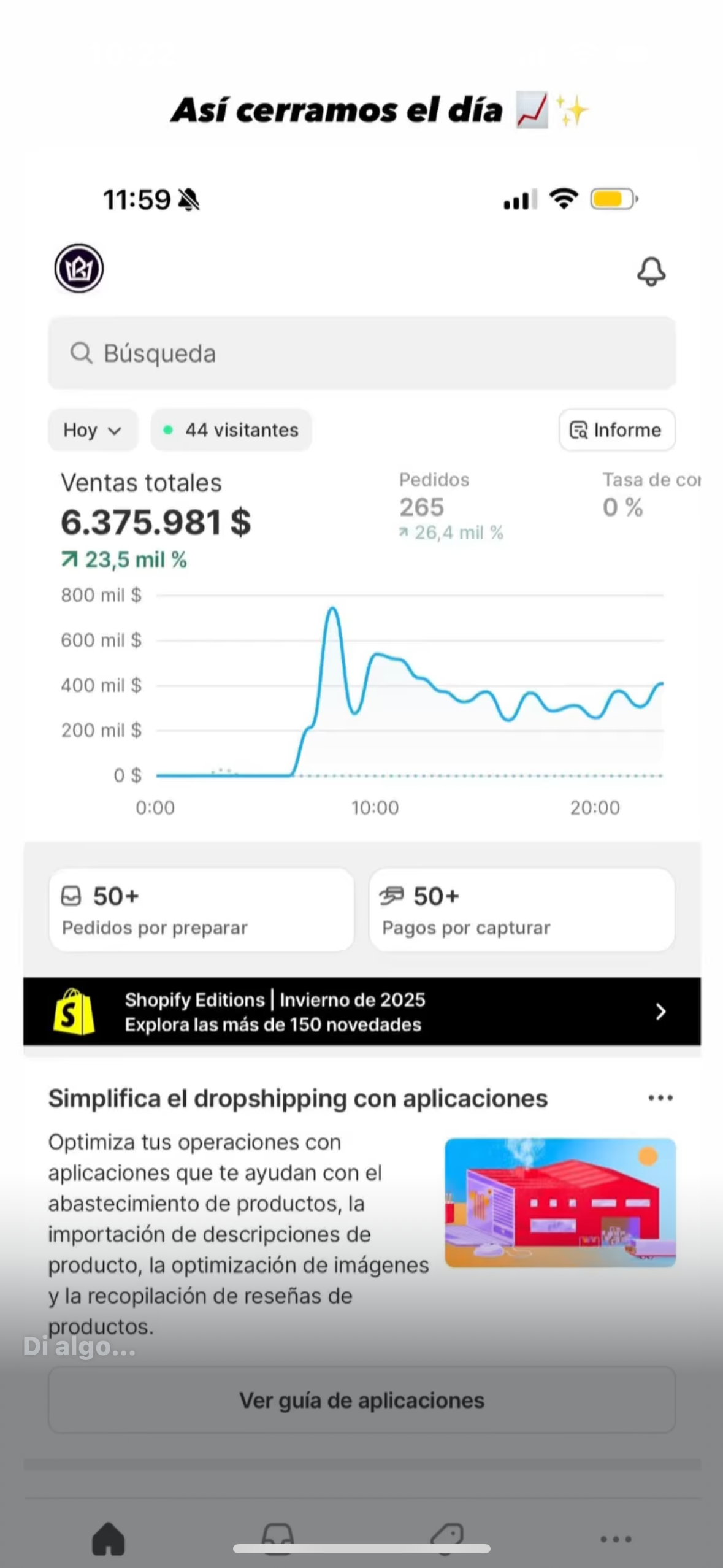
Task: Switch to the orders inbox tab
Action: click(x=277, y=1539)
